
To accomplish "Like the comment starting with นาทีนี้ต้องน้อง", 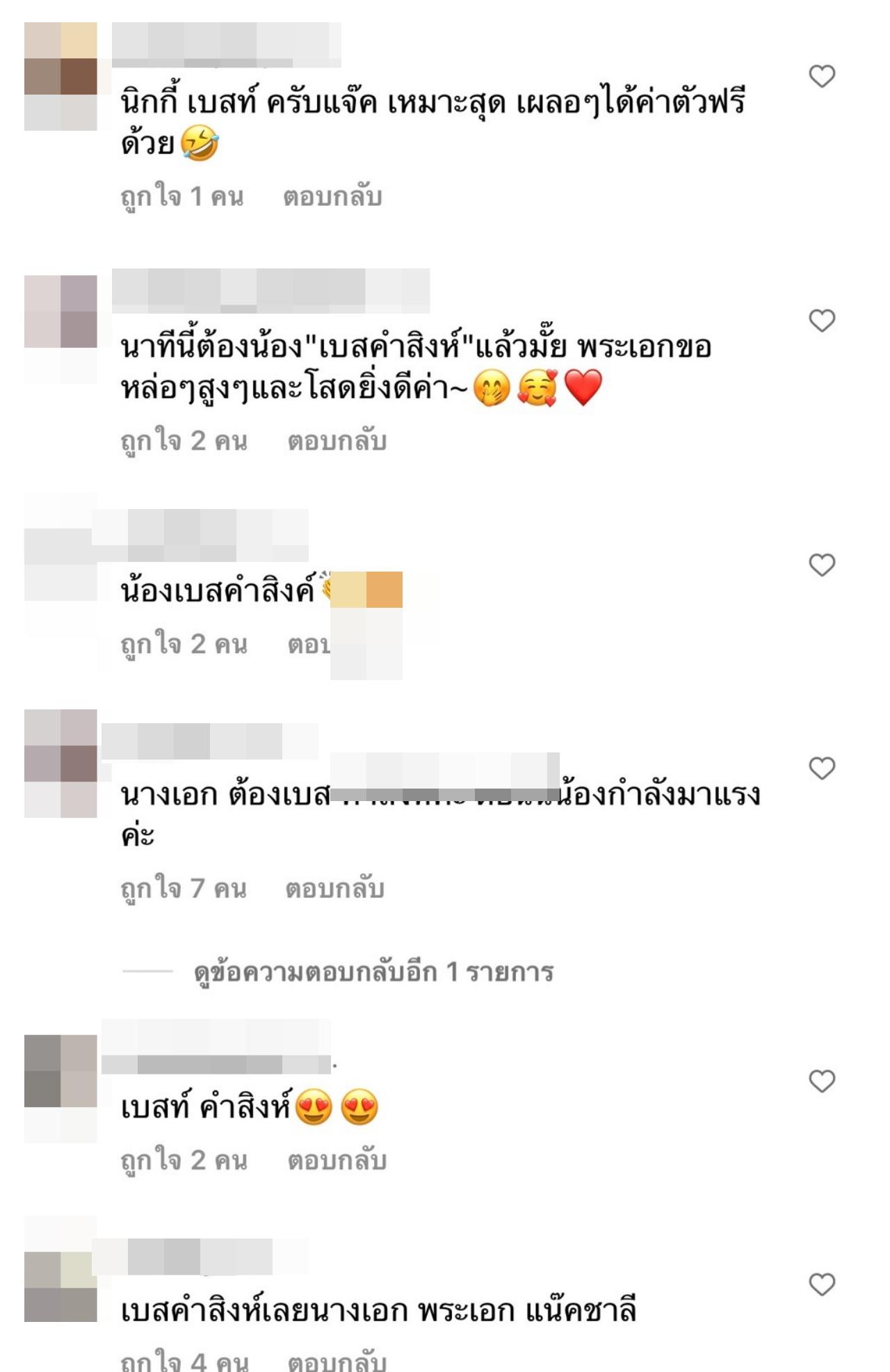I will [x=821, y=321].
